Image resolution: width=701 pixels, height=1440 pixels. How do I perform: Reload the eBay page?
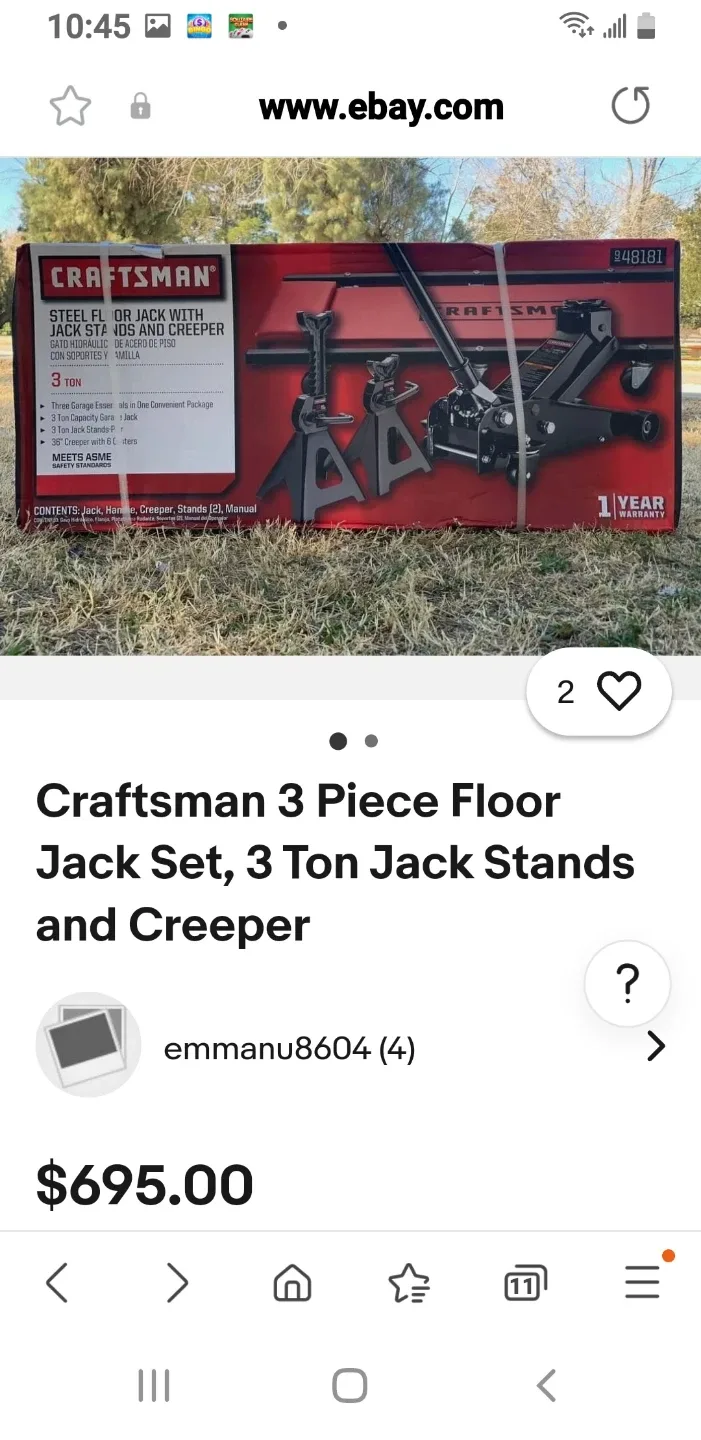click(x=630, y=105)
